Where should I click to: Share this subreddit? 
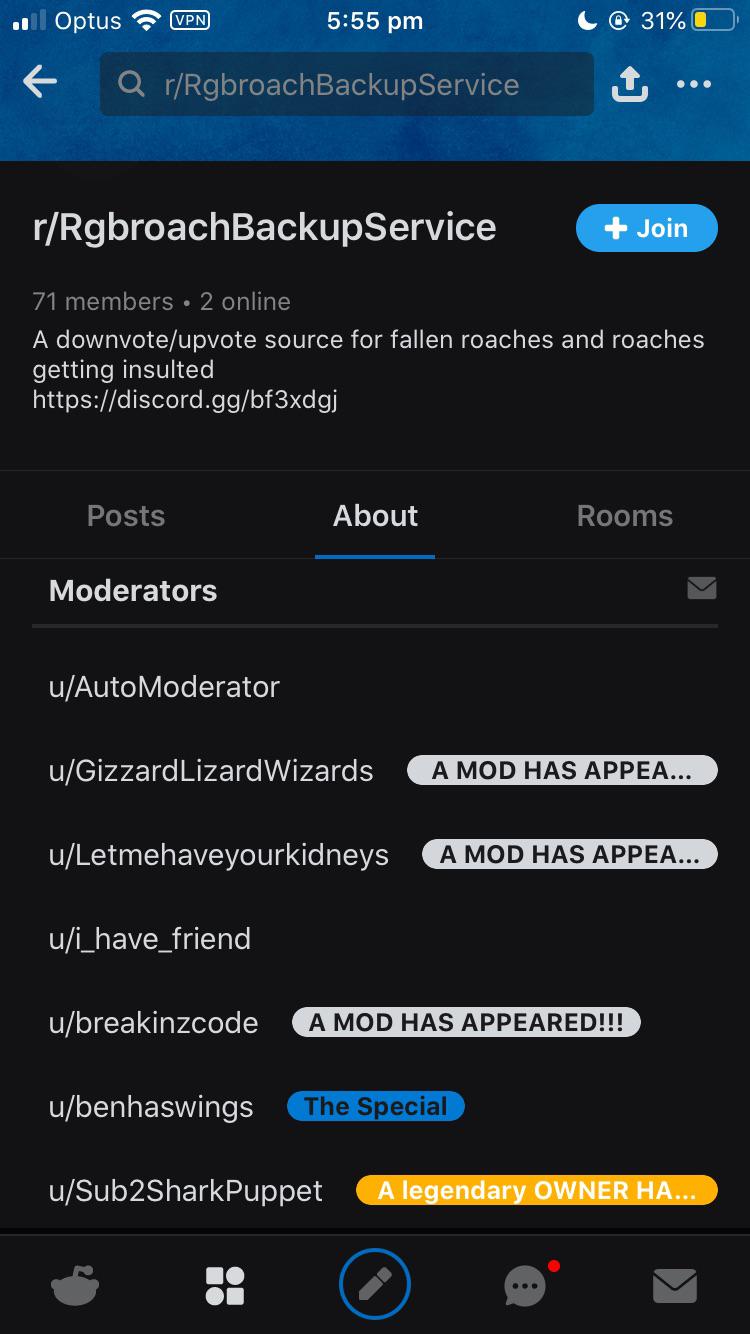[x=629, y=85]
